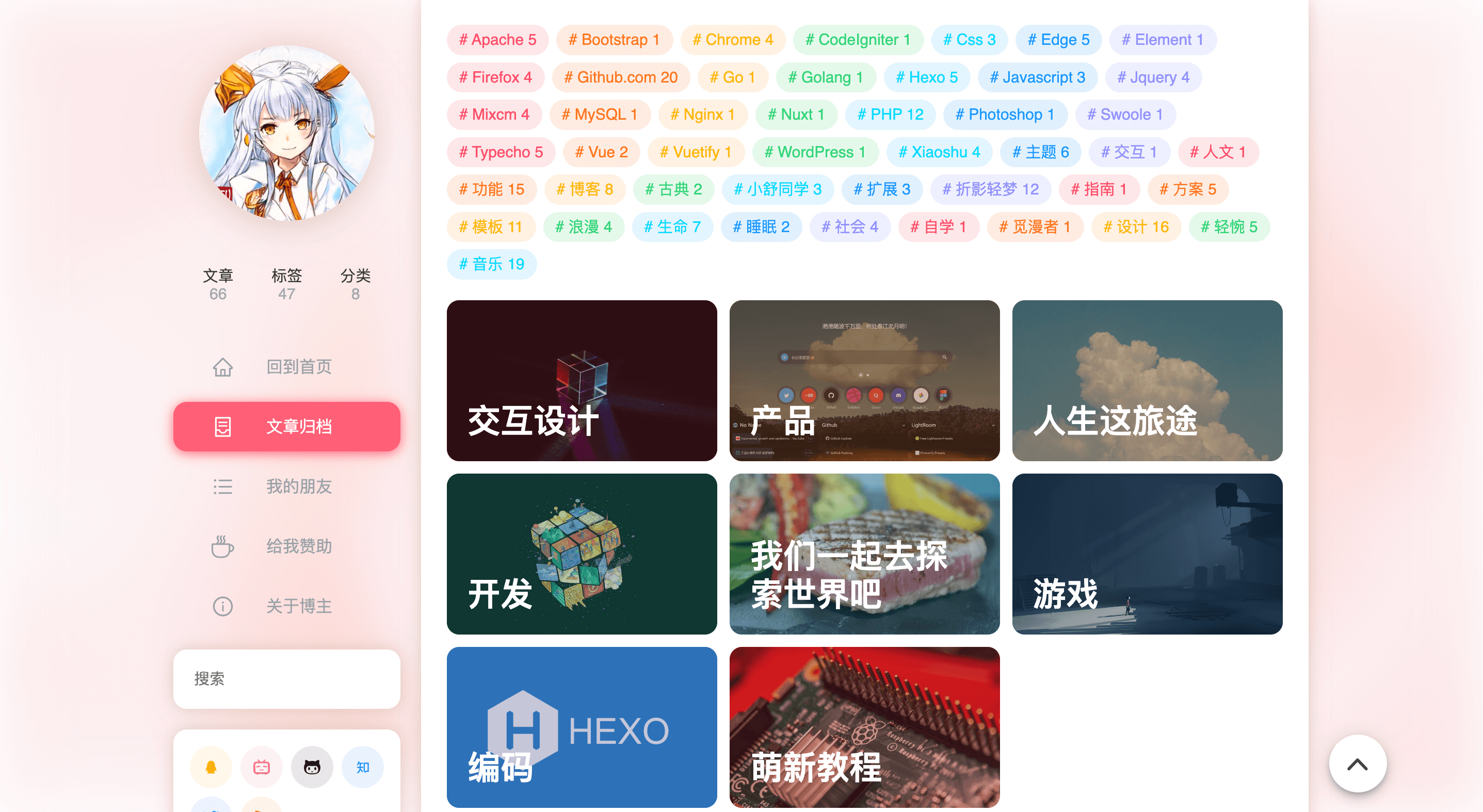Focus the 搜索 search box
1483x812 pixels.
pos(286,679)
